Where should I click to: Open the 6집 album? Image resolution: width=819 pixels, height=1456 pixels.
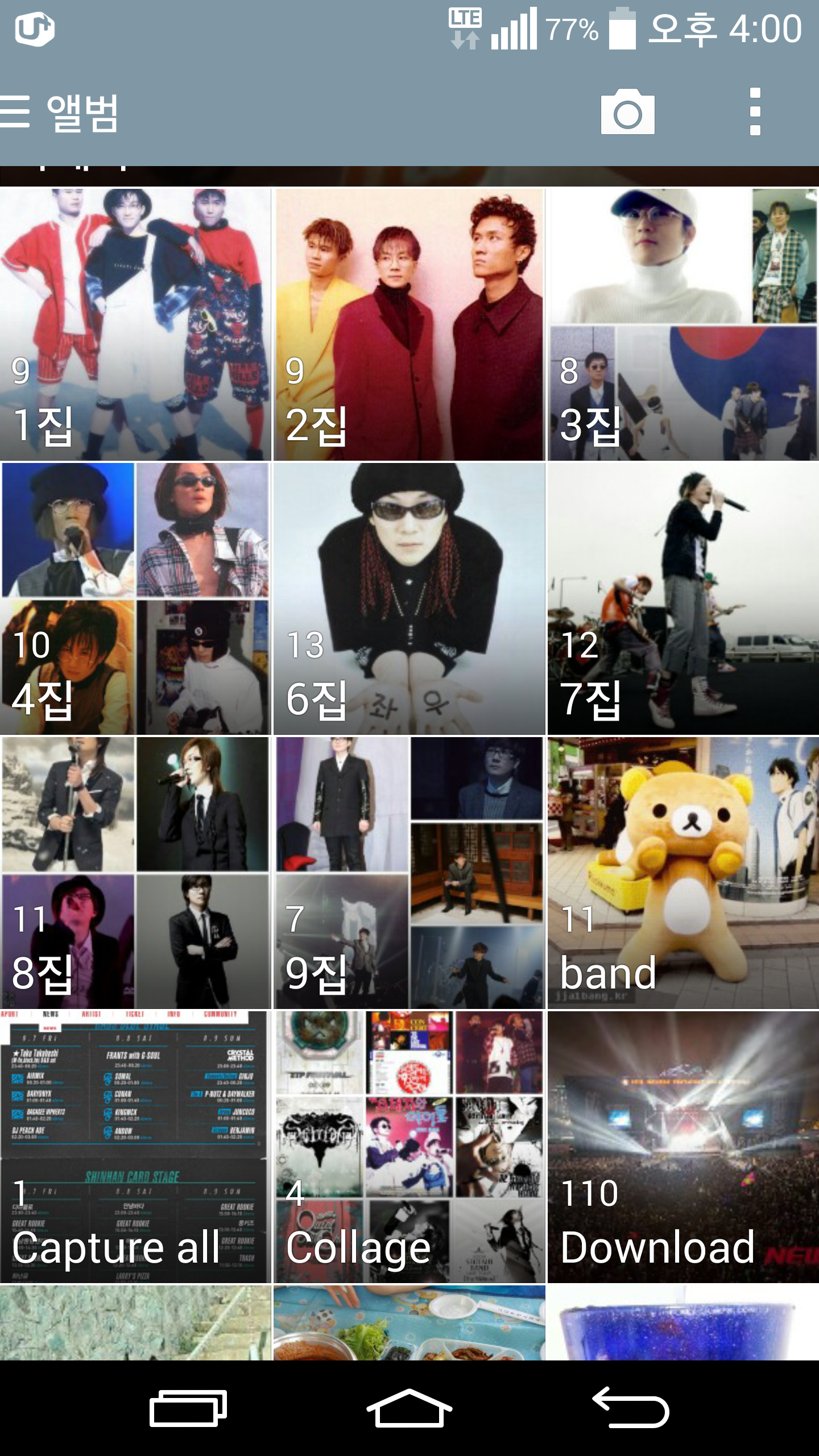[409, 598]
